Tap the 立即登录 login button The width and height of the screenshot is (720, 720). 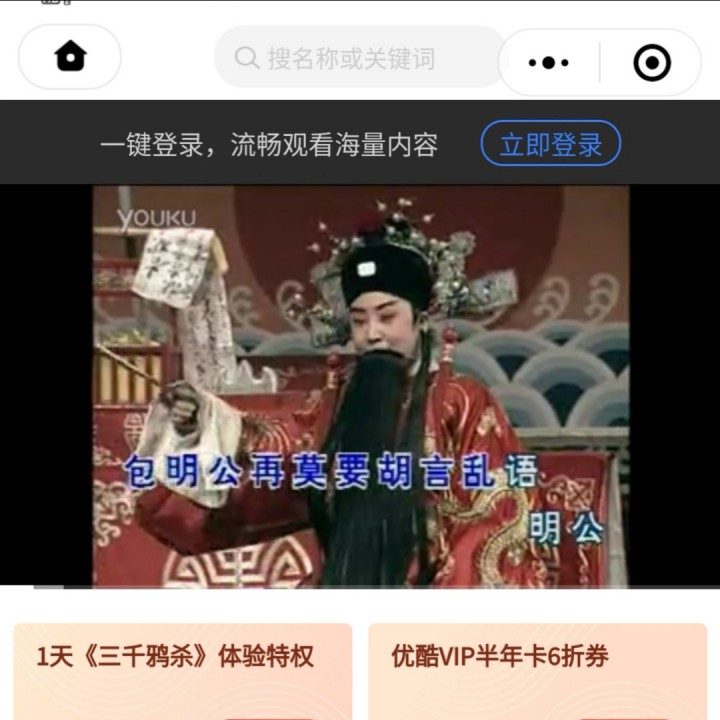coord(550,144)
